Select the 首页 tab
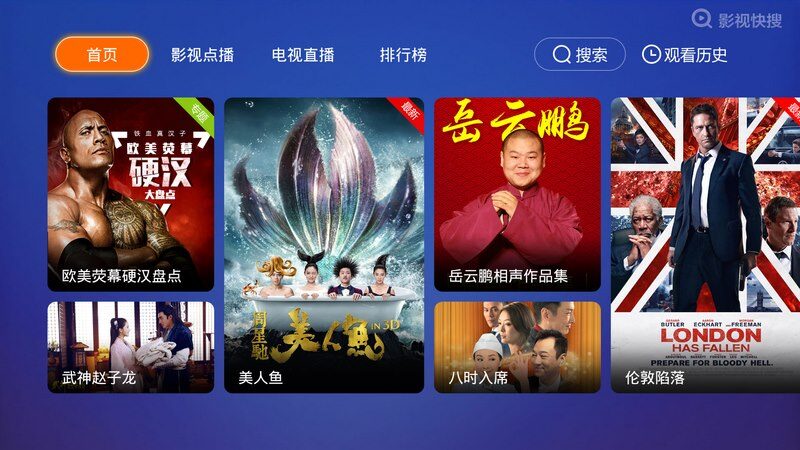Screen dimensions: 800x450 click(x=102, y=55)
